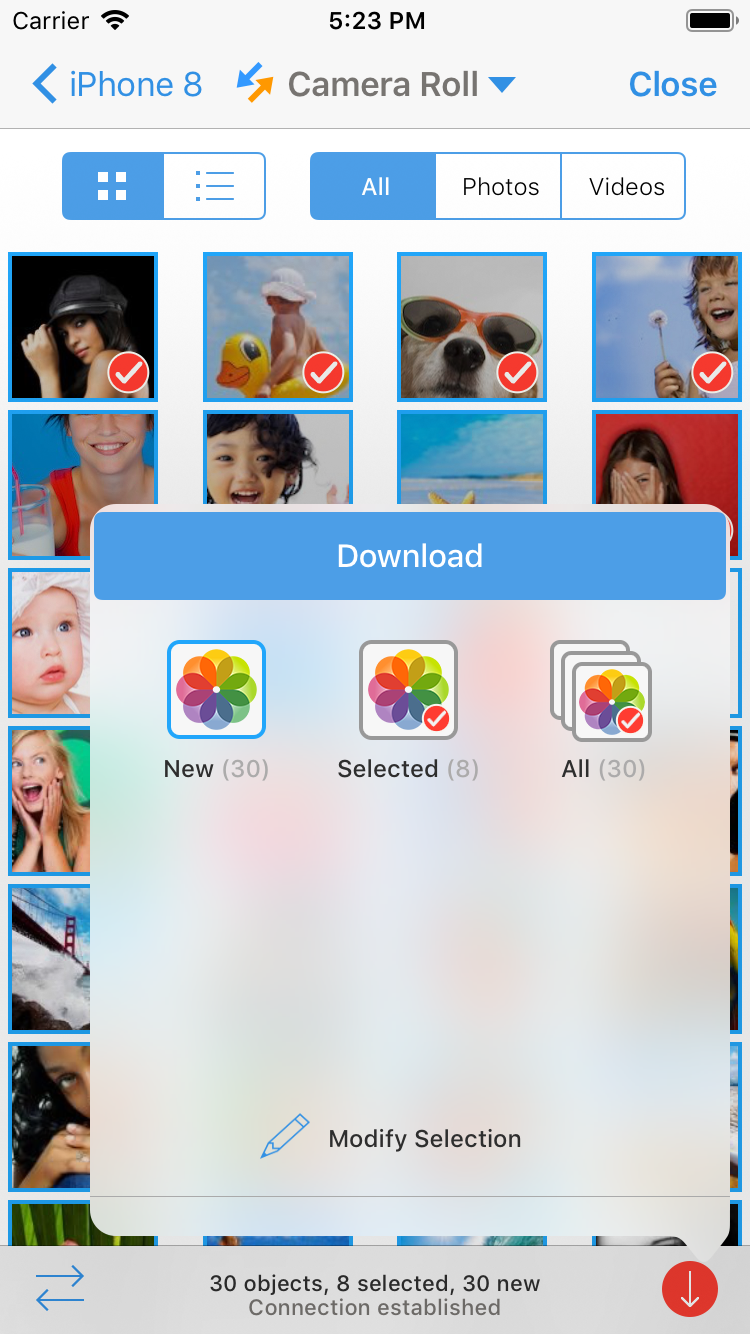This screenshot has height=1334, width=750.
Task: Switch to grid view
Action: pyautogui.click(x=113, y=186)
